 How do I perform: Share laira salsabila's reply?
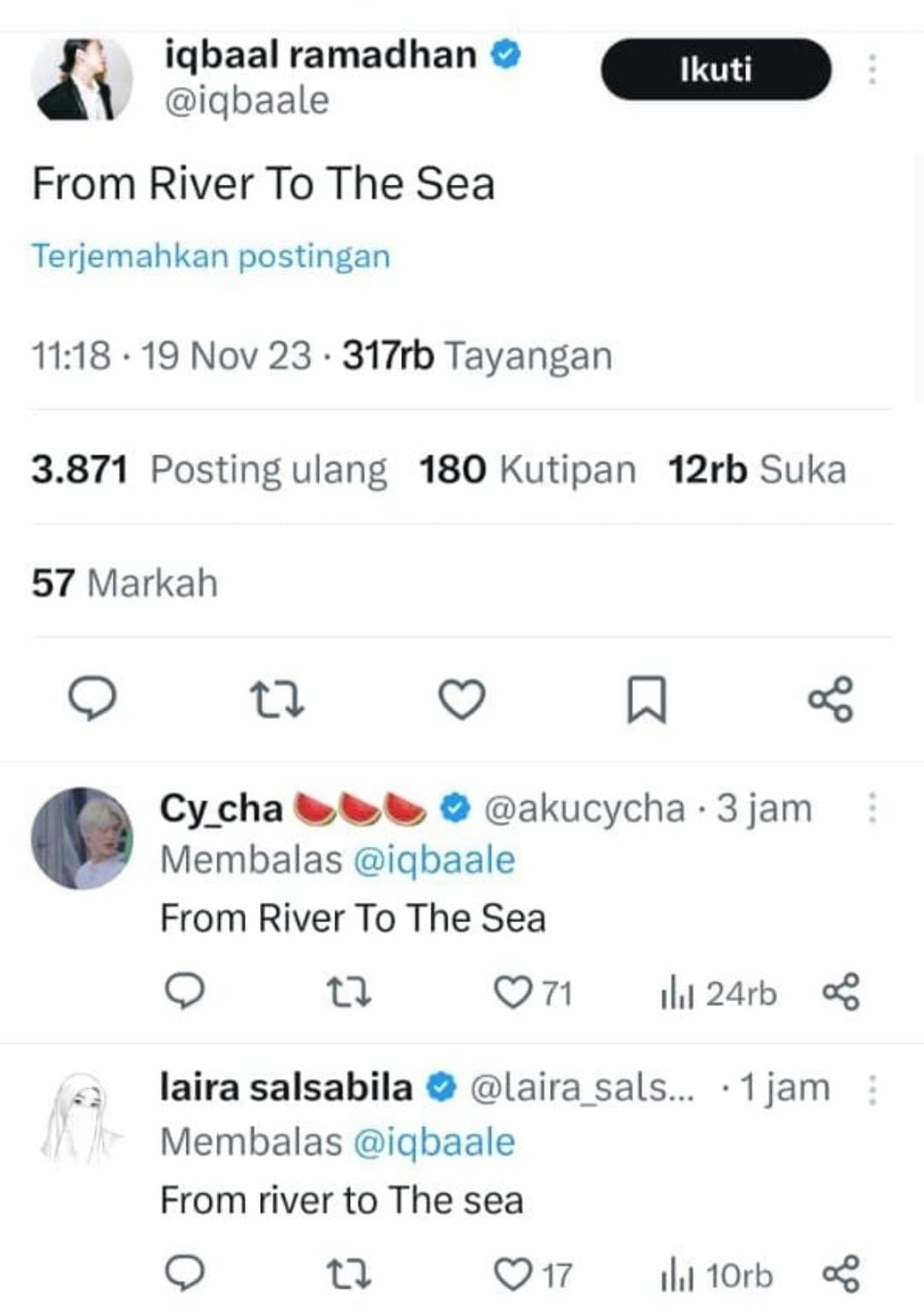tap(839, 1275)
